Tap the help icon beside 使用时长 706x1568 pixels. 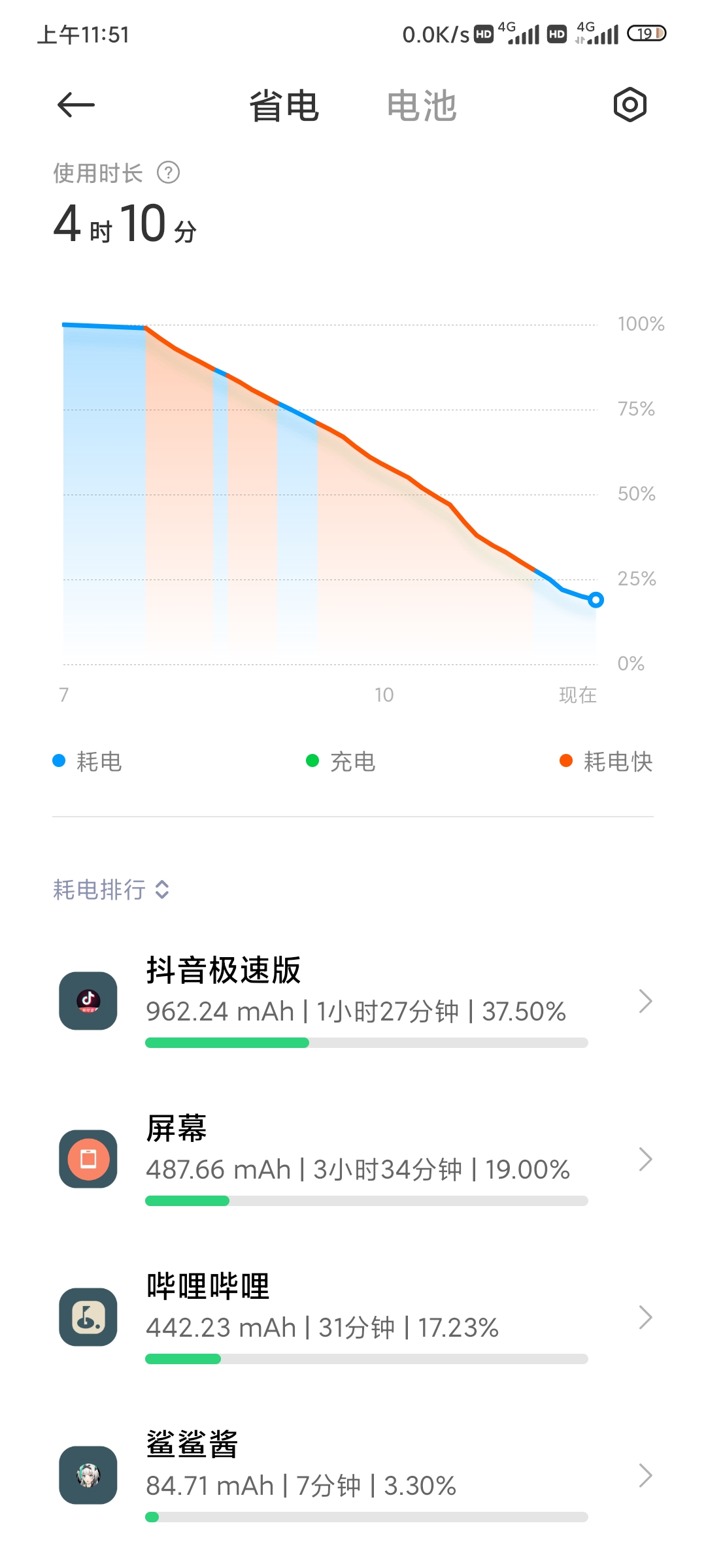click(x=169, y=172)
